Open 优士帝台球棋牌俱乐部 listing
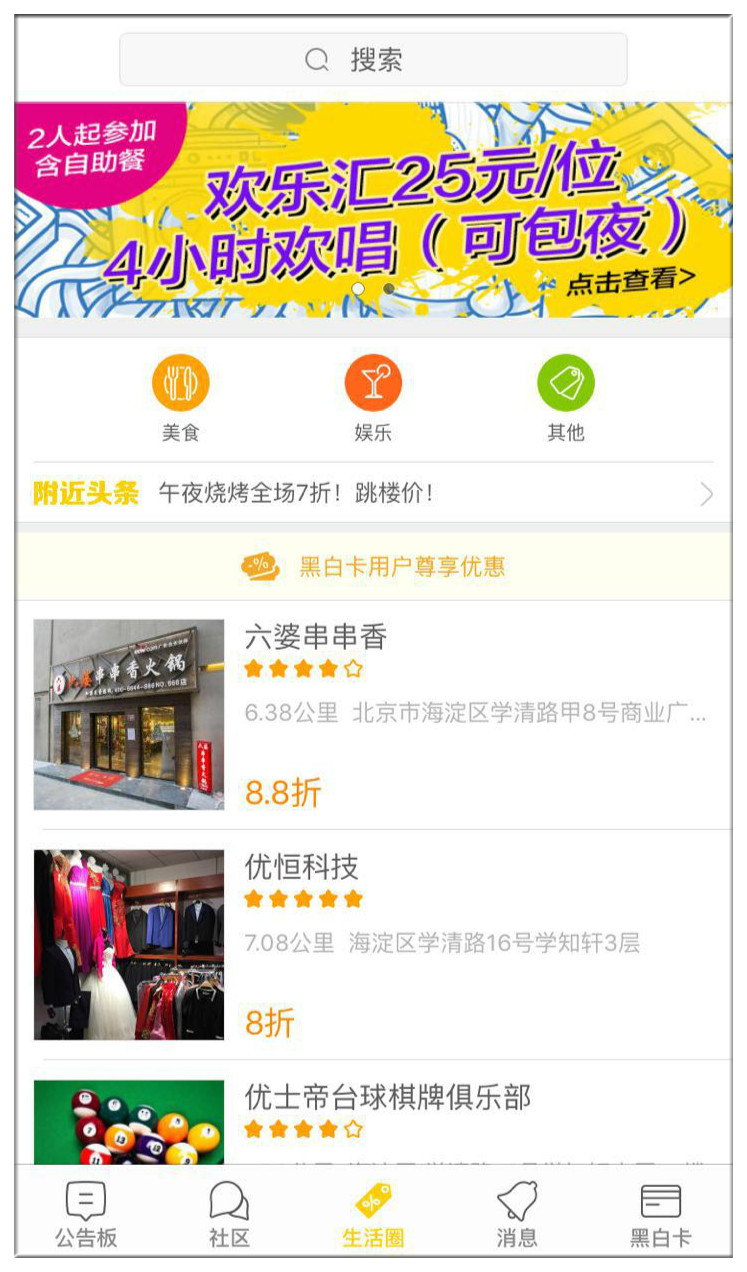The height and width of the screenshot is (1272, 747). coord(373,1113)
